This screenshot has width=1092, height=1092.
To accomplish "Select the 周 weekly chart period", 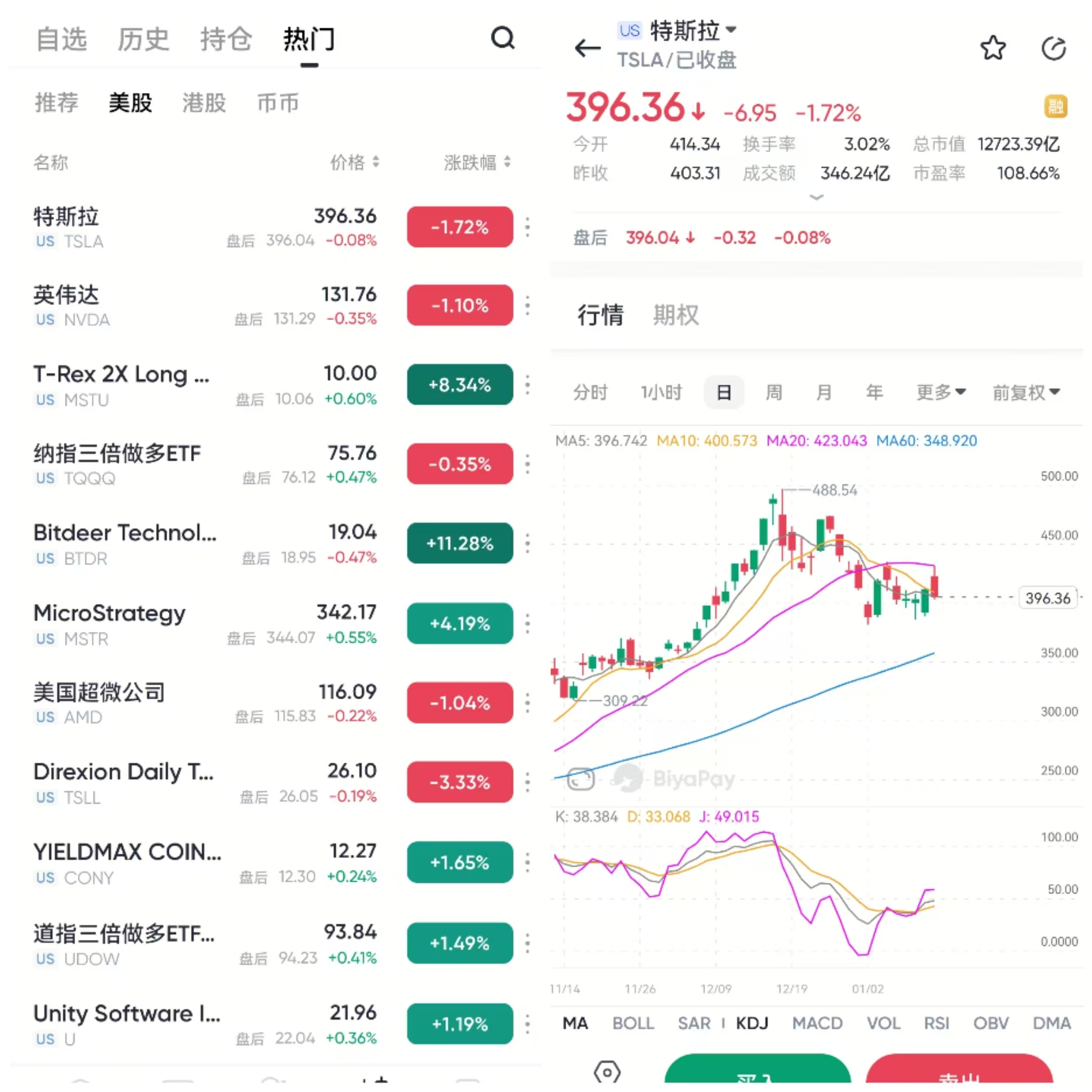I will [773, 392].
